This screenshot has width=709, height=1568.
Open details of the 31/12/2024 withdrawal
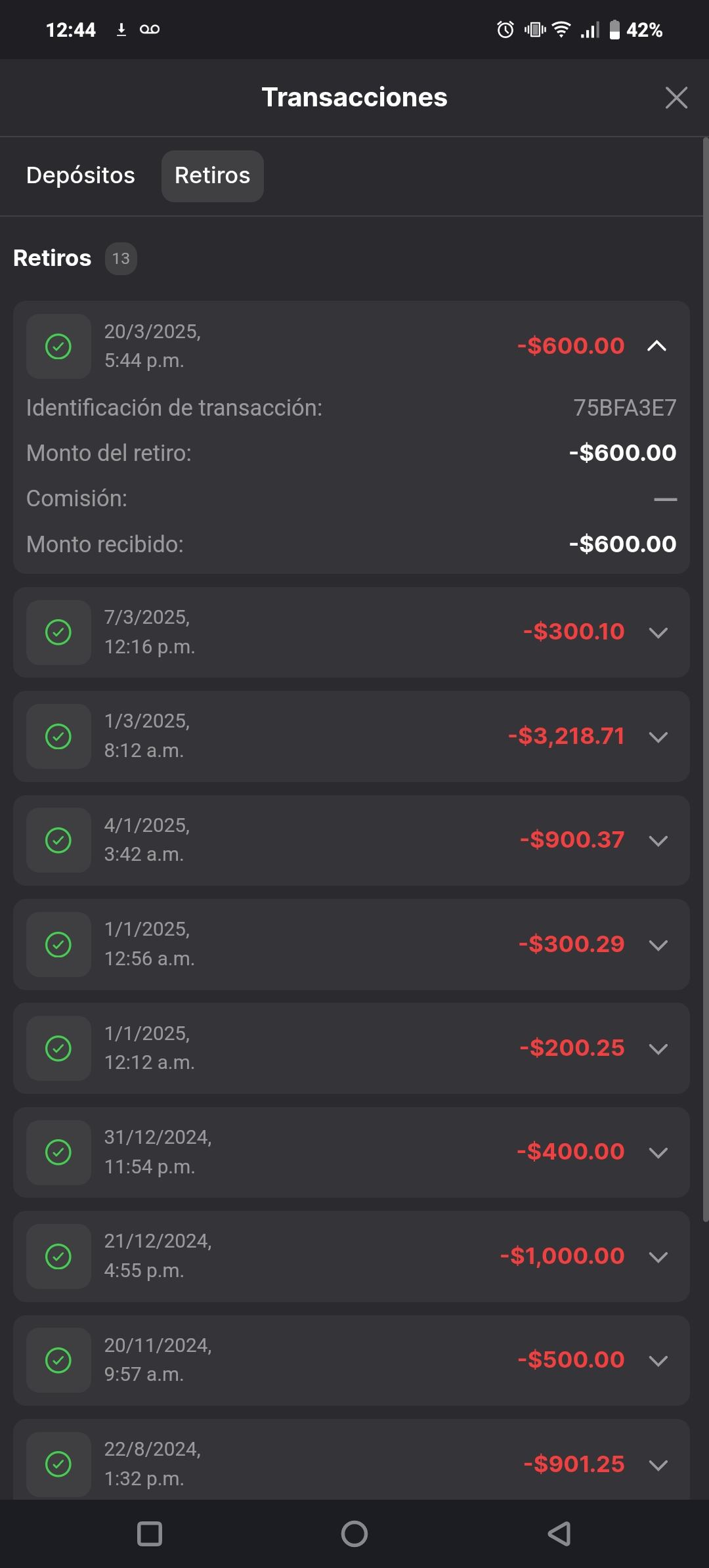(x=658, y=1152)
